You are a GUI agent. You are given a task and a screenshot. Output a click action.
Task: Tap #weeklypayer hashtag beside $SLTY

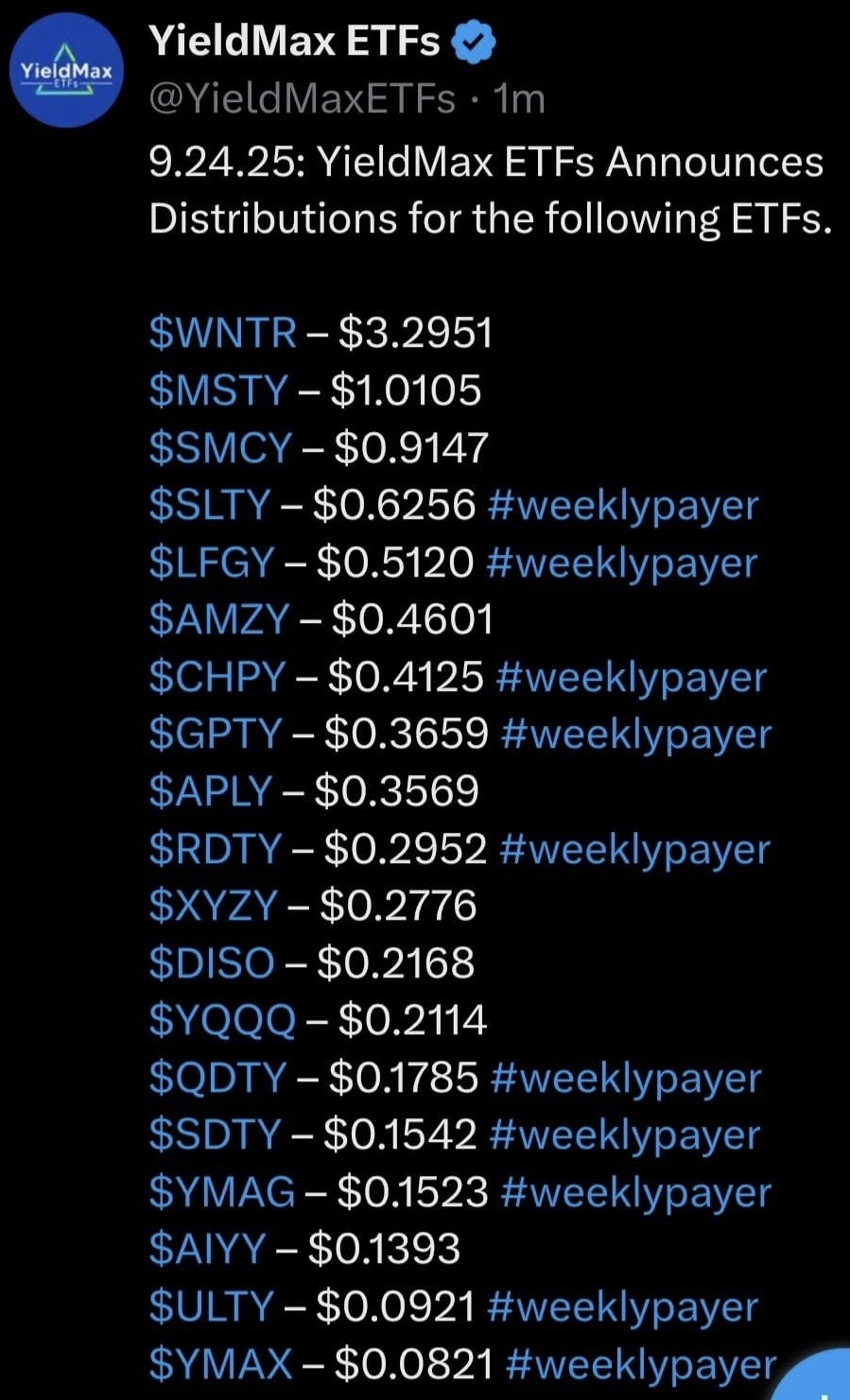(623, 505)
